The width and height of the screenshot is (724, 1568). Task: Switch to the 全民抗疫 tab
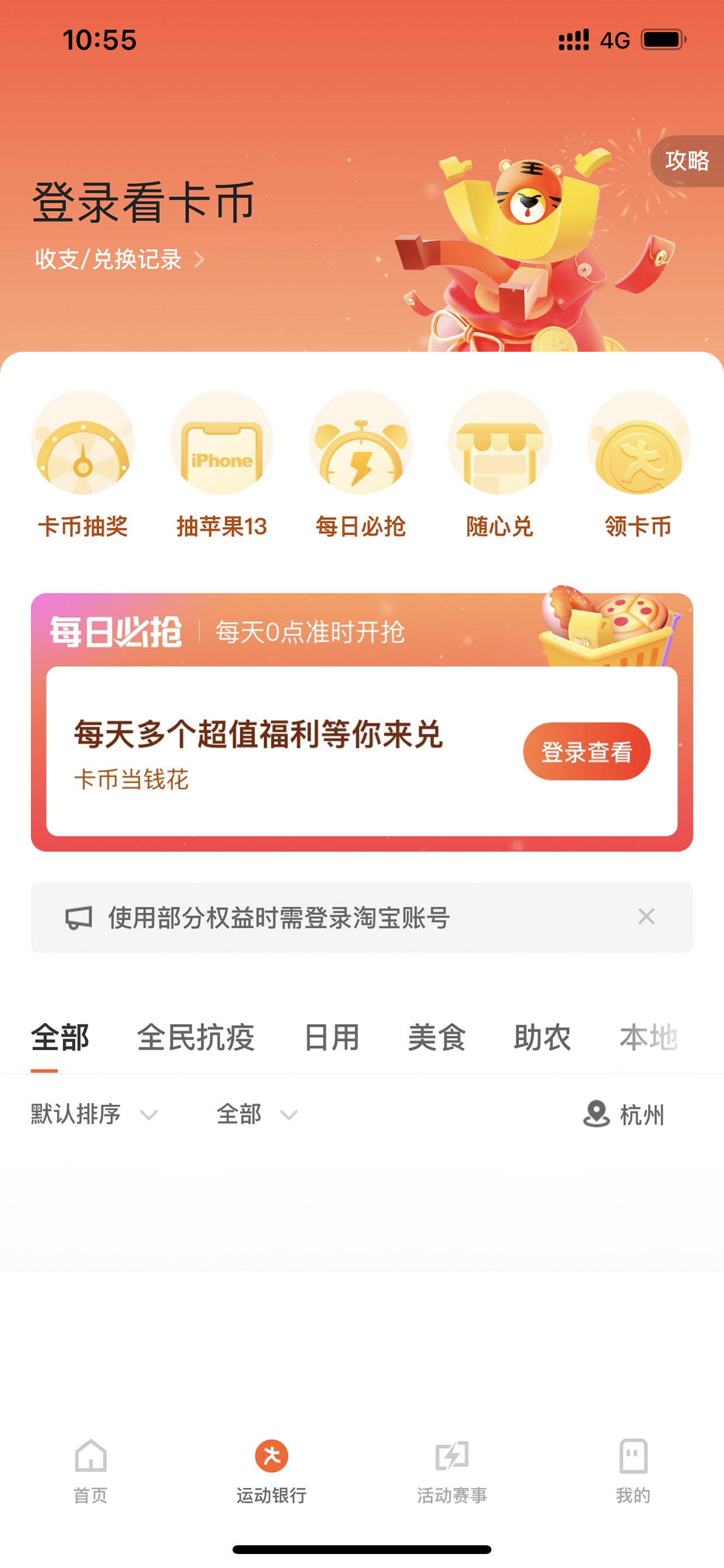pos(196,1037)
